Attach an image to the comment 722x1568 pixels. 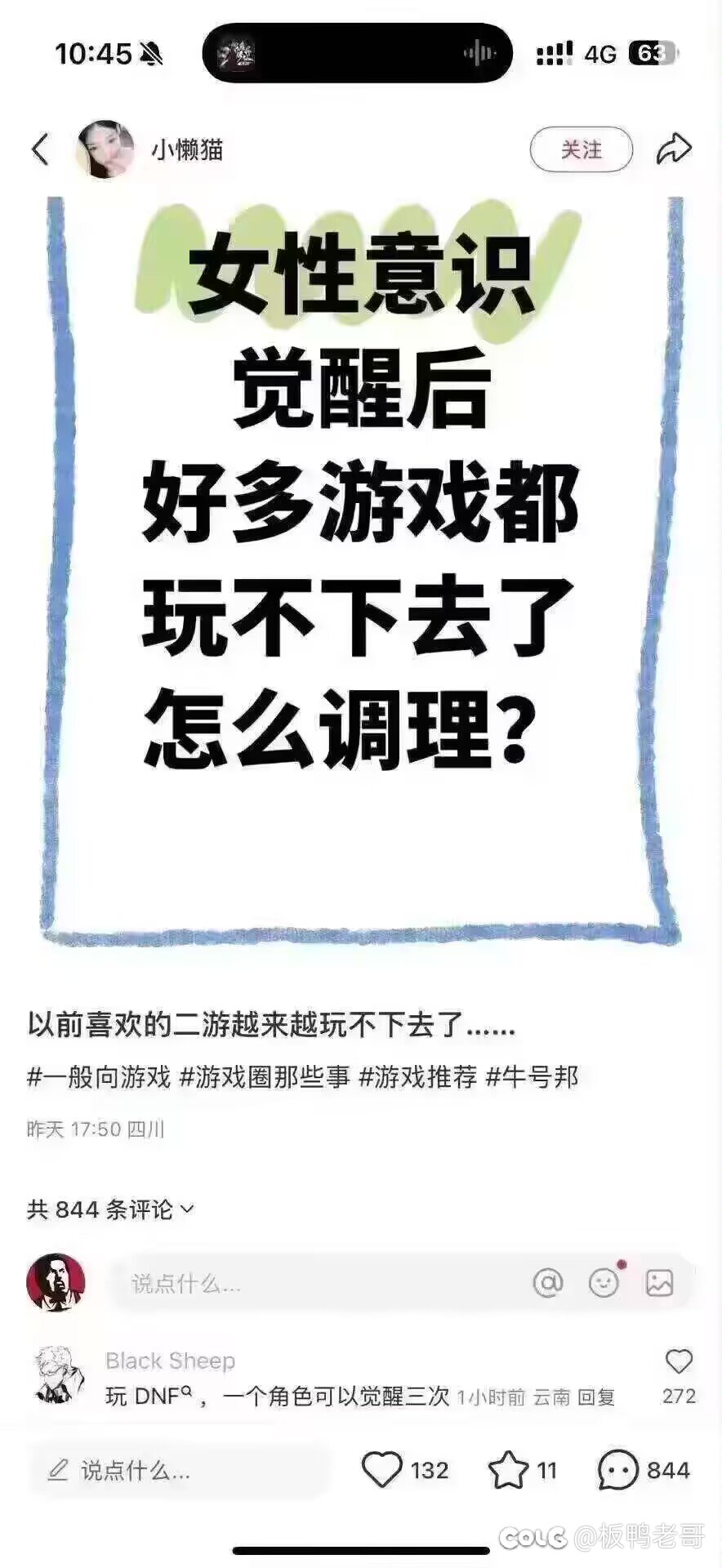coord(659,1283)
